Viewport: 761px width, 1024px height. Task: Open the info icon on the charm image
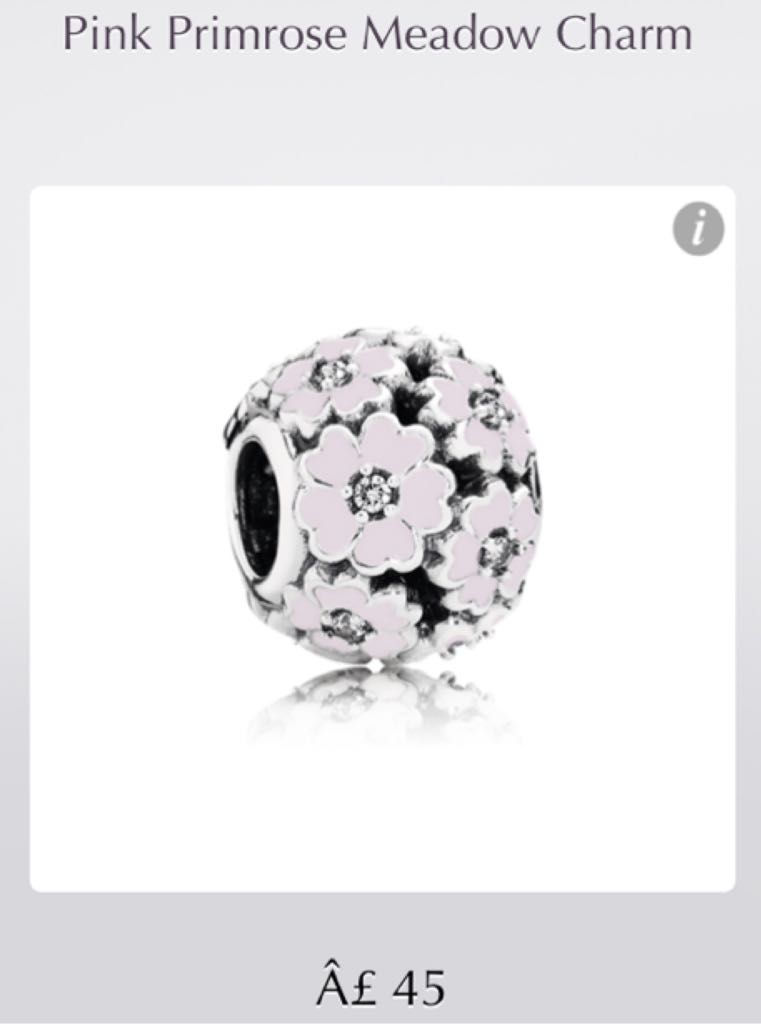698,230
